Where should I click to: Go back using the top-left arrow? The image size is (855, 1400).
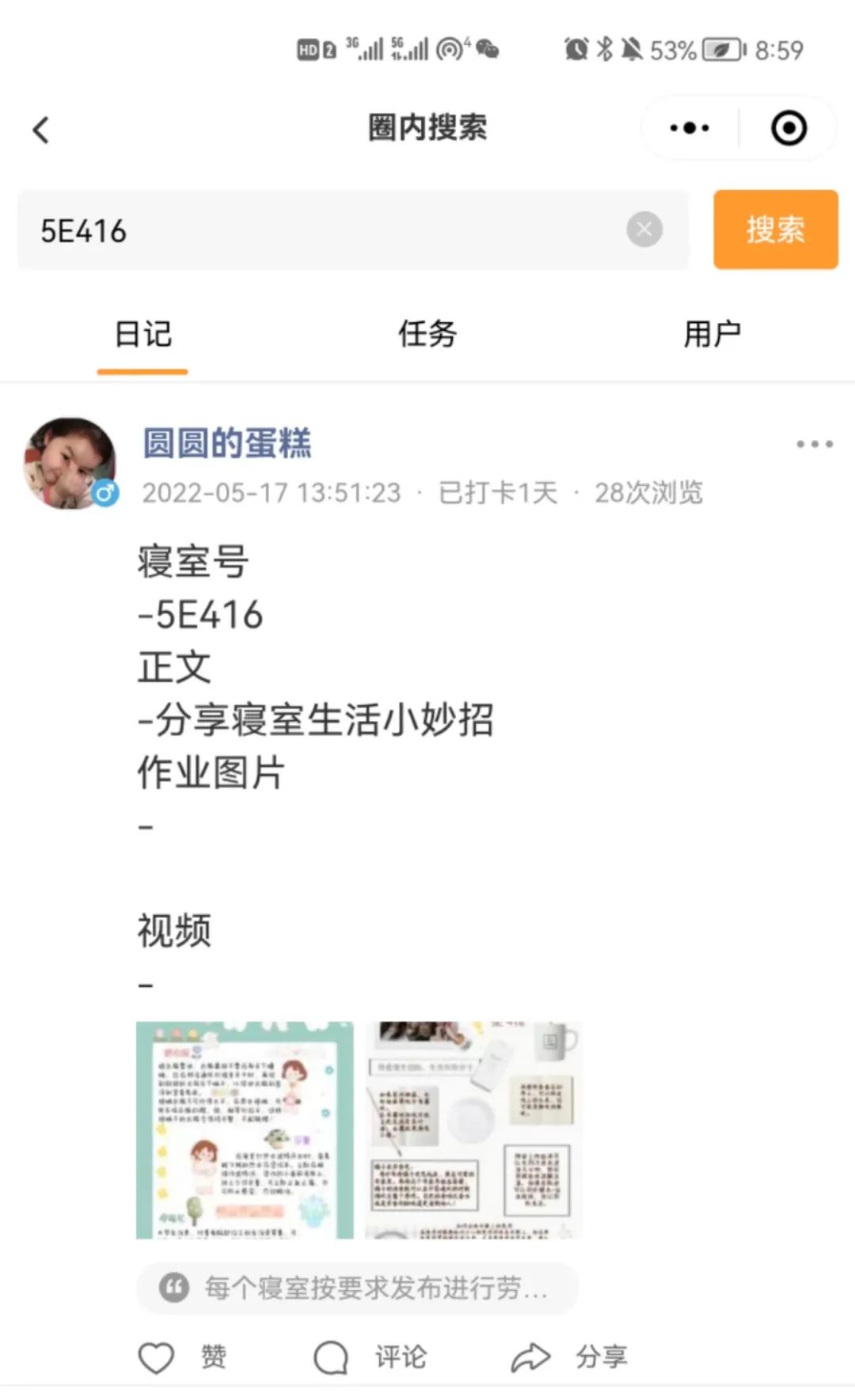coord(41,129)
